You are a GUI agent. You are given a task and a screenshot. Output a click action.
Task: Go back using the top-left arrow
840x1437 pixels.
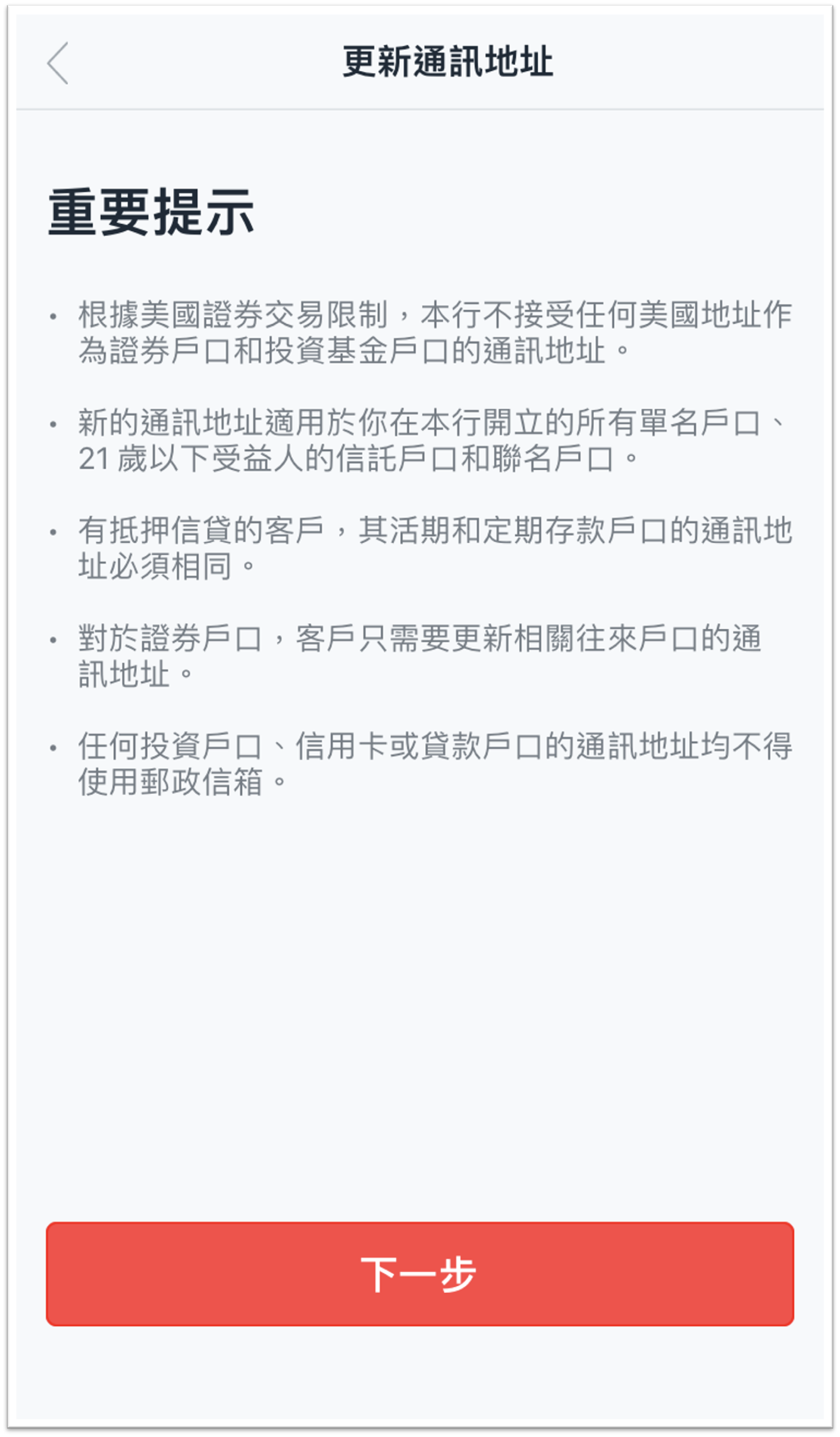tap(58, 63)
